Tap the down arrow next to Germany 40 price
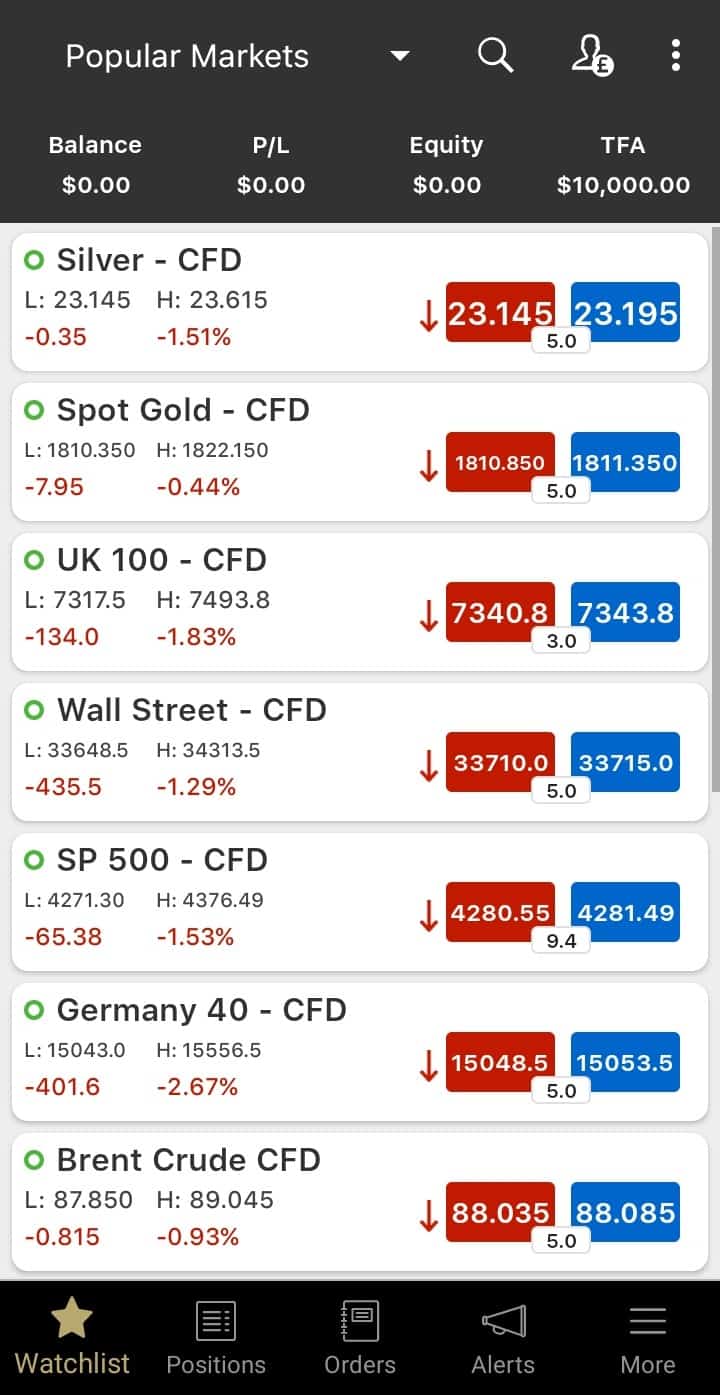 pyautogui.click(x=428, y=1063)
